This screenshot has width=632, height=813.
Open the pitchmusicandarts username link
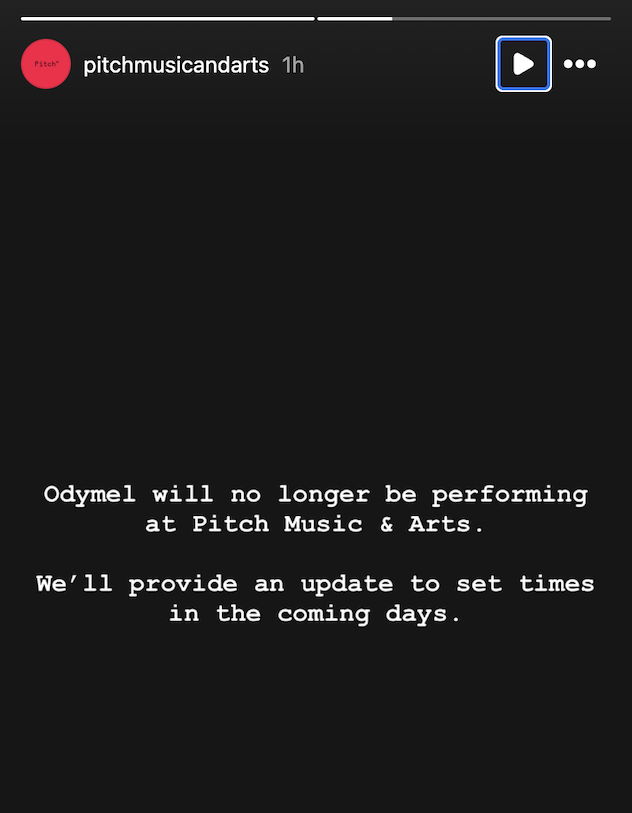[176, 65]
